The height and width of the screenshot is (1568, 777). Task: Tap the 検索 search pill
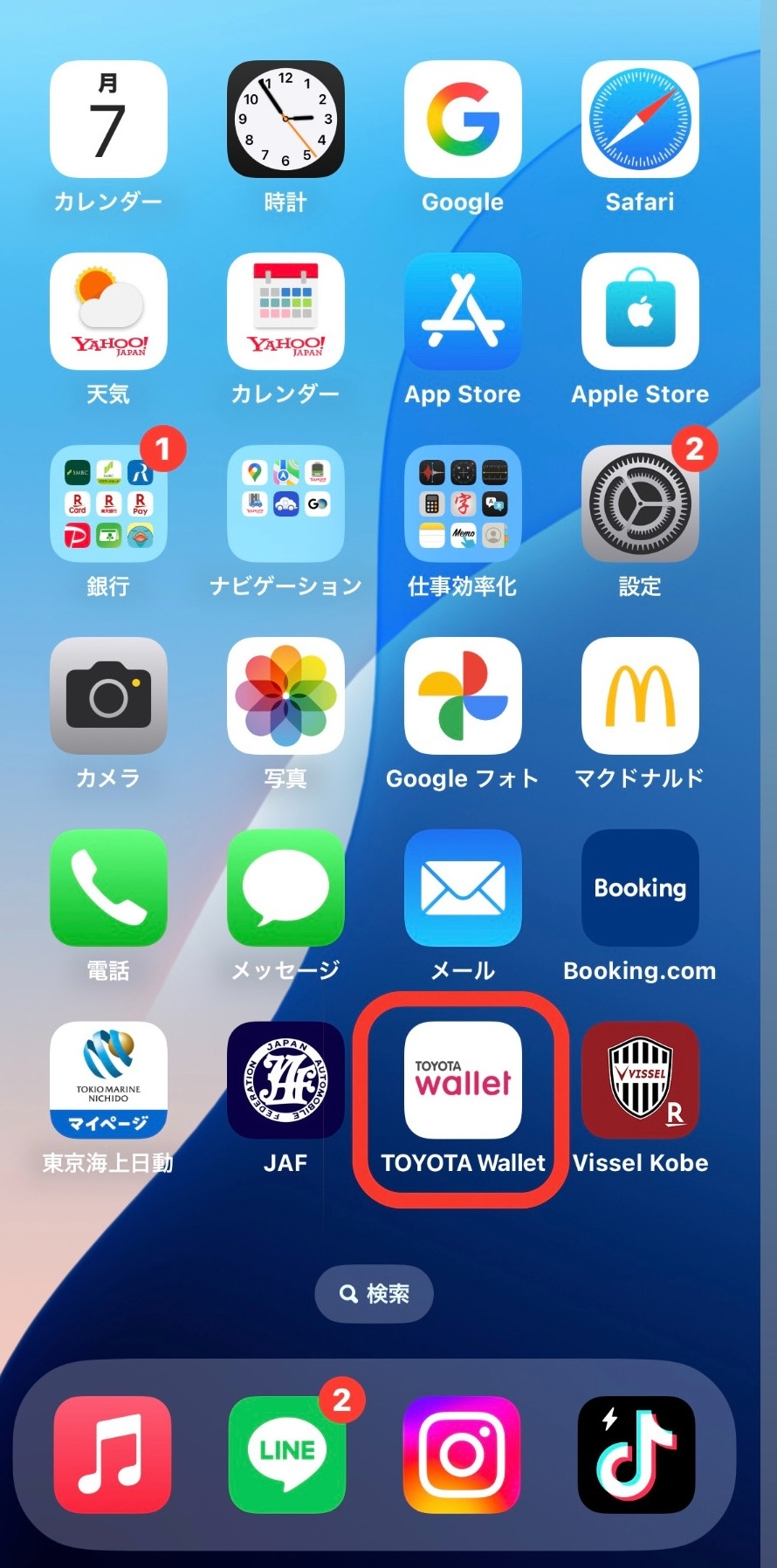point(374,1293)
